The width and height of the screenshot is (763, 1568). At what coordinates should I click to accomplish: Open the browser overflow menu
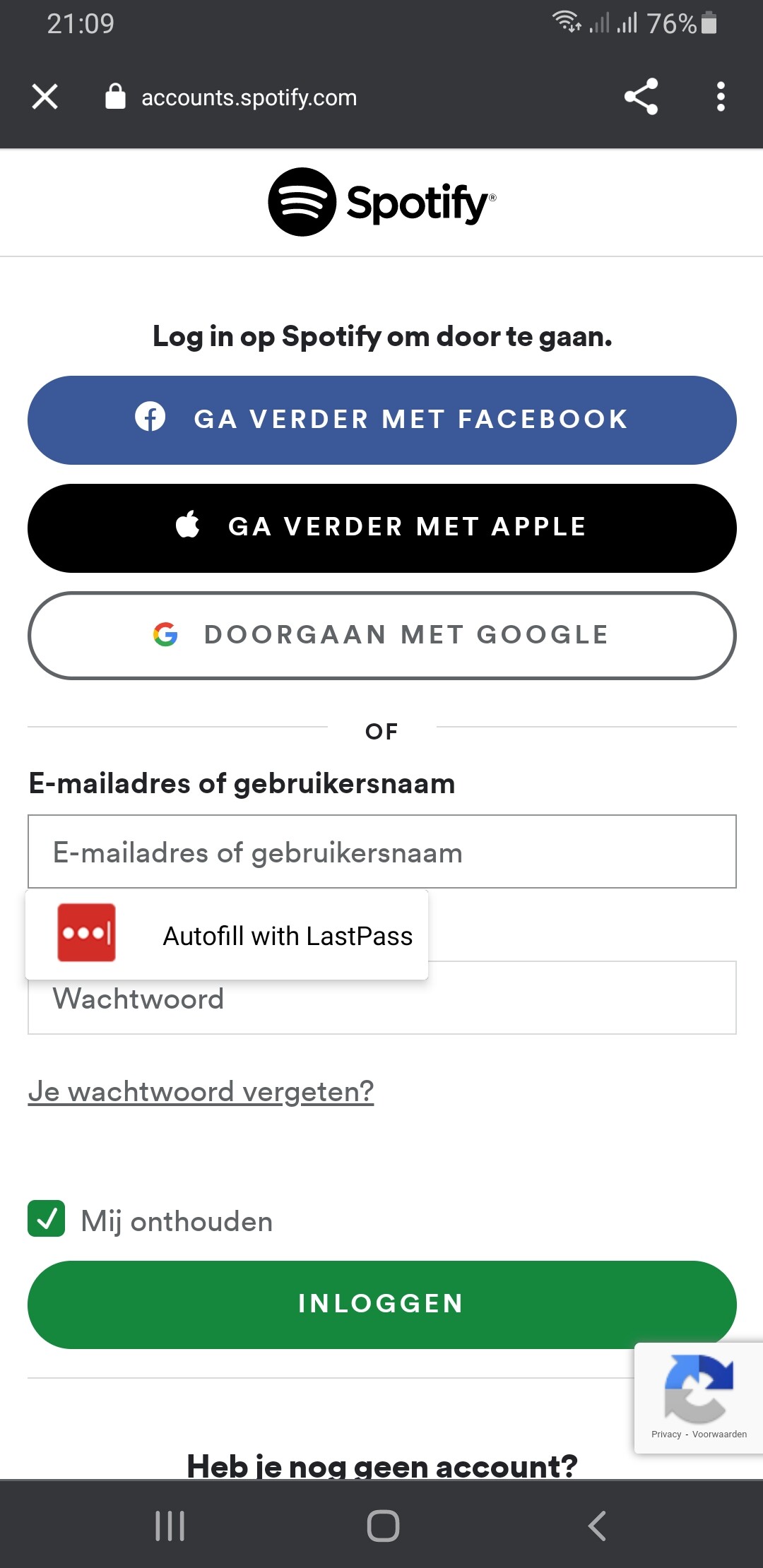(x=720, y=97)
